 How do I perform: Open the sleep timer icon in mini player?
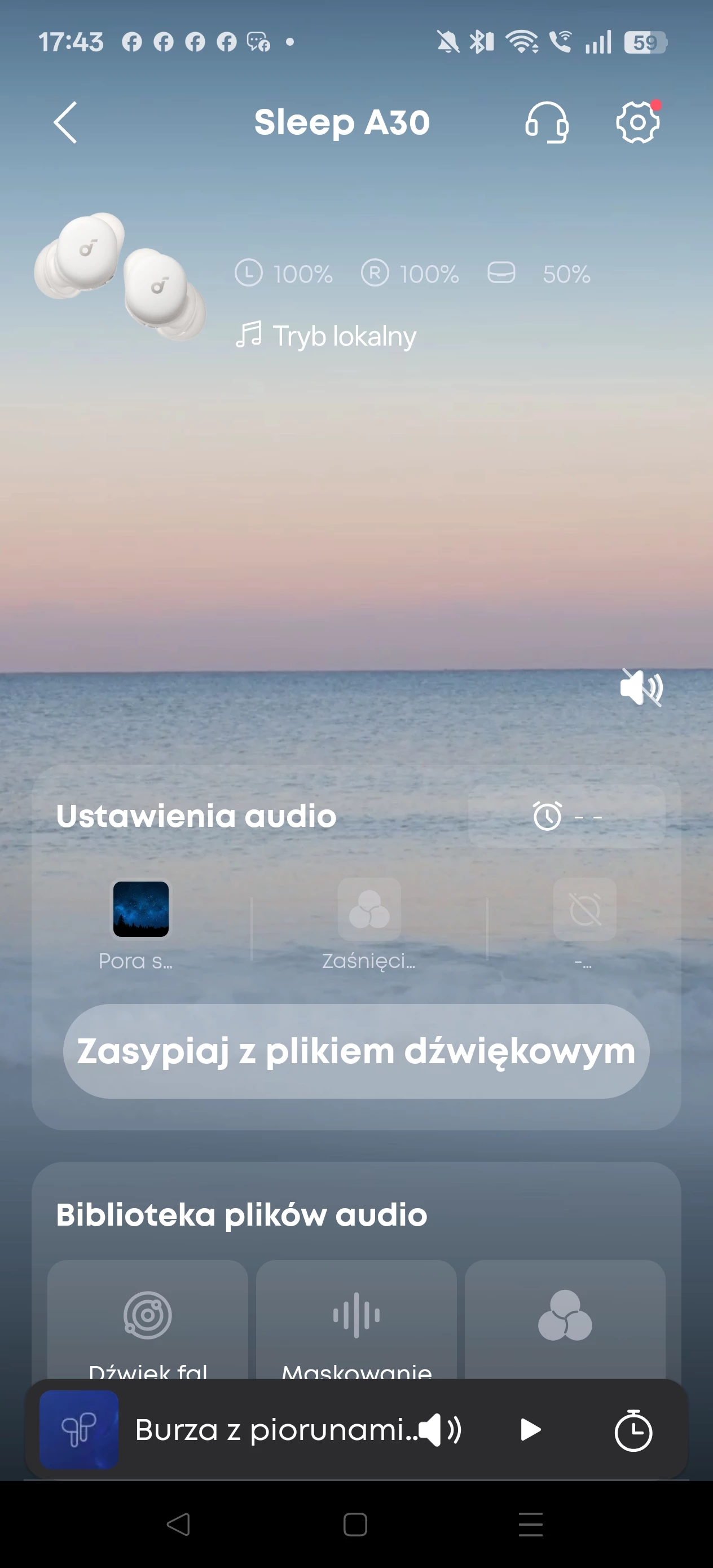point(635,1430)
